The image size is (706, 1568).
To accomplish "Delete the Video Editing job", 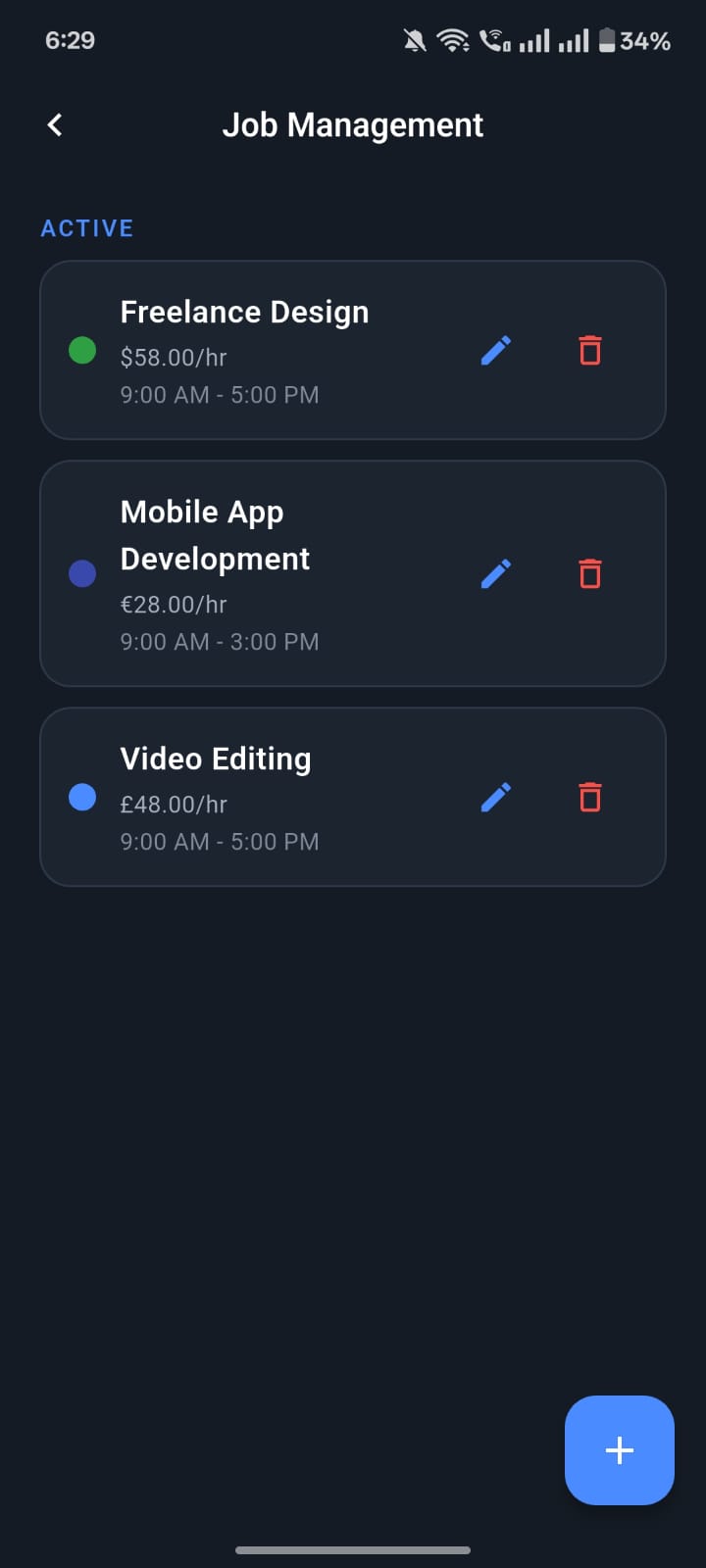I will click(x=590, y=797).
